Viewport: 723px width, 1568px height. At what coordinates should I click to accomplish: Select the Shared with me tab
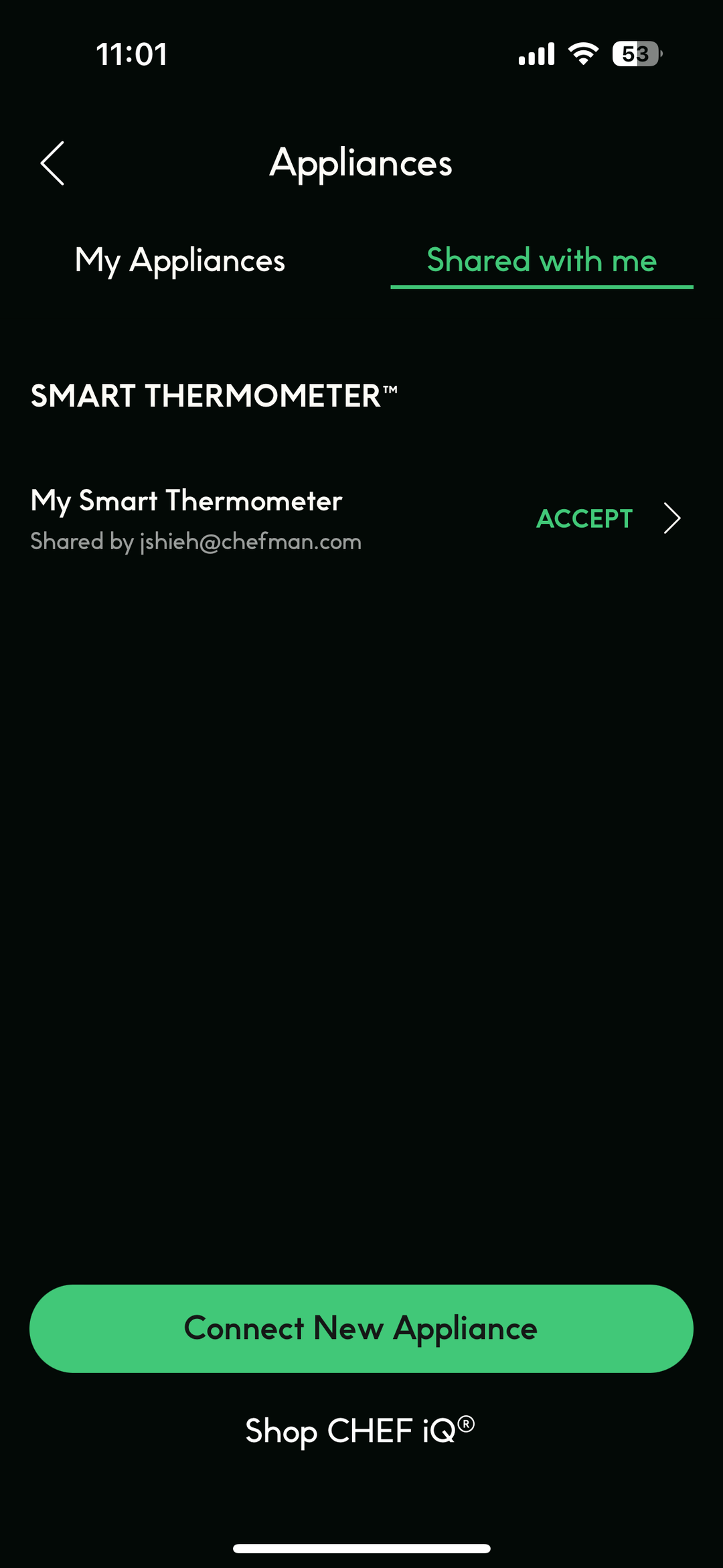pos(542,261)
